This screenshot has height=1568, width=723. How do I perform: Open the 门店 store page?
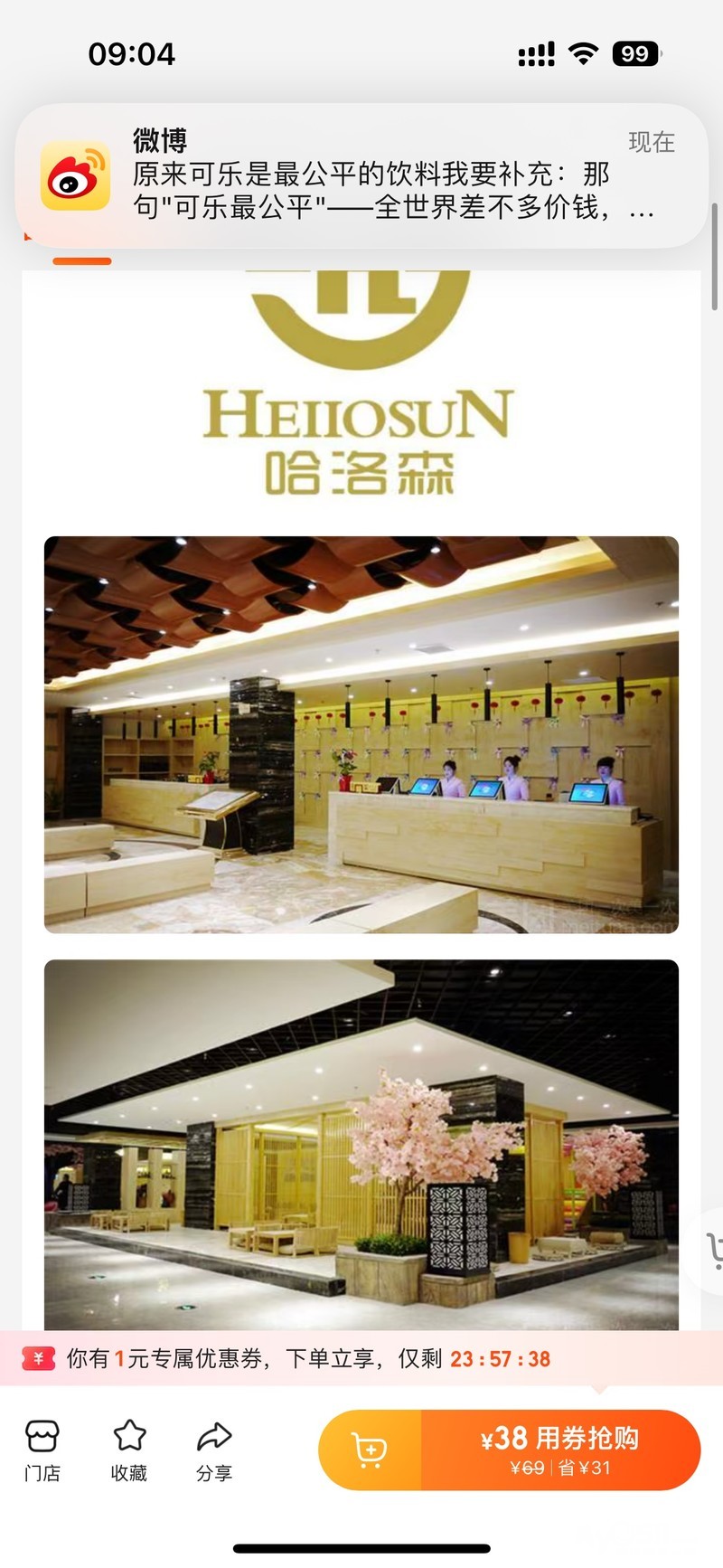click(x=42, y=1450)
